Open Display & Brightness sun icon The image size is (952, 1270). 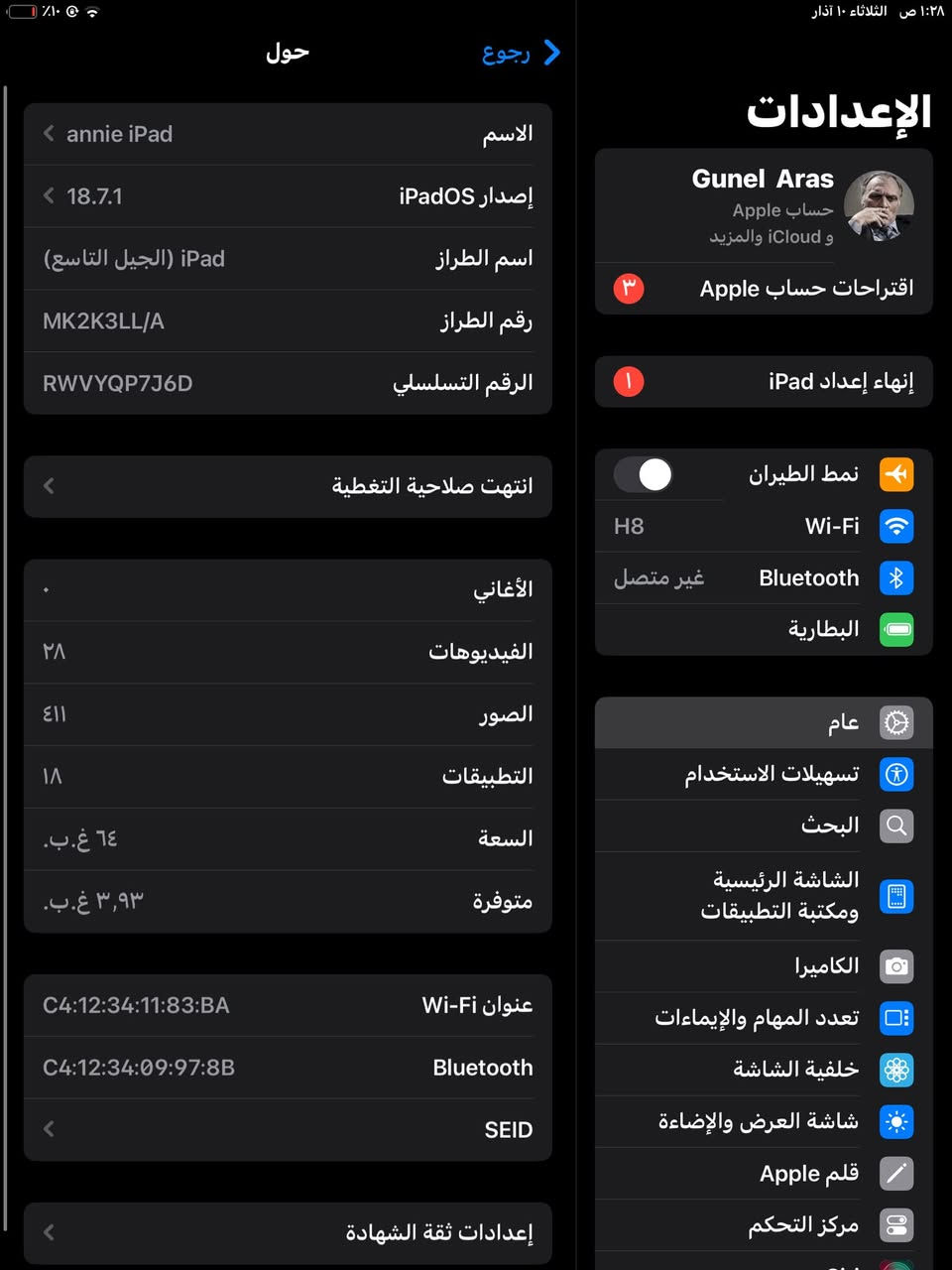895,1121
